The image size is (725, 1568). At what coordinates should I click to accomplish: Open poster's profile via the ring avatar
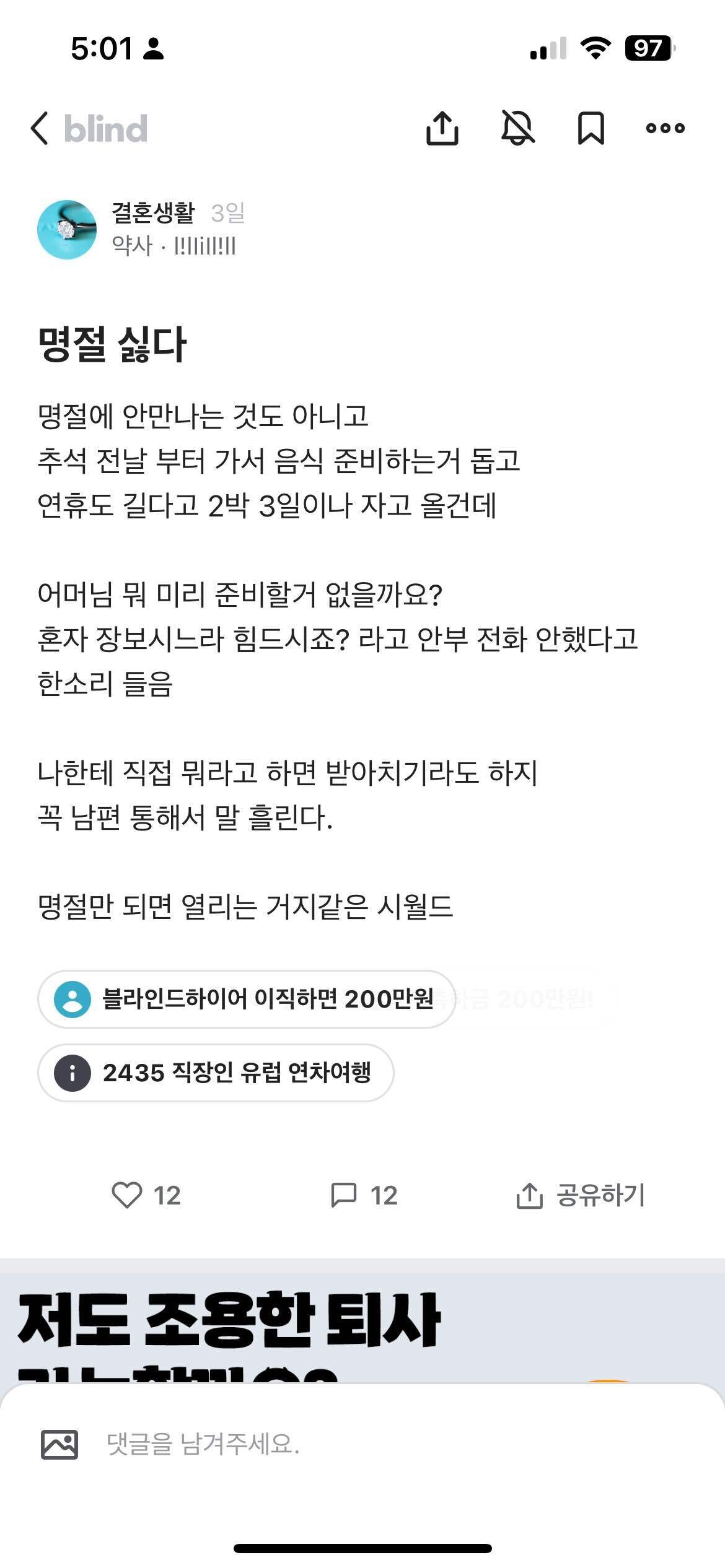pos(67,229)
